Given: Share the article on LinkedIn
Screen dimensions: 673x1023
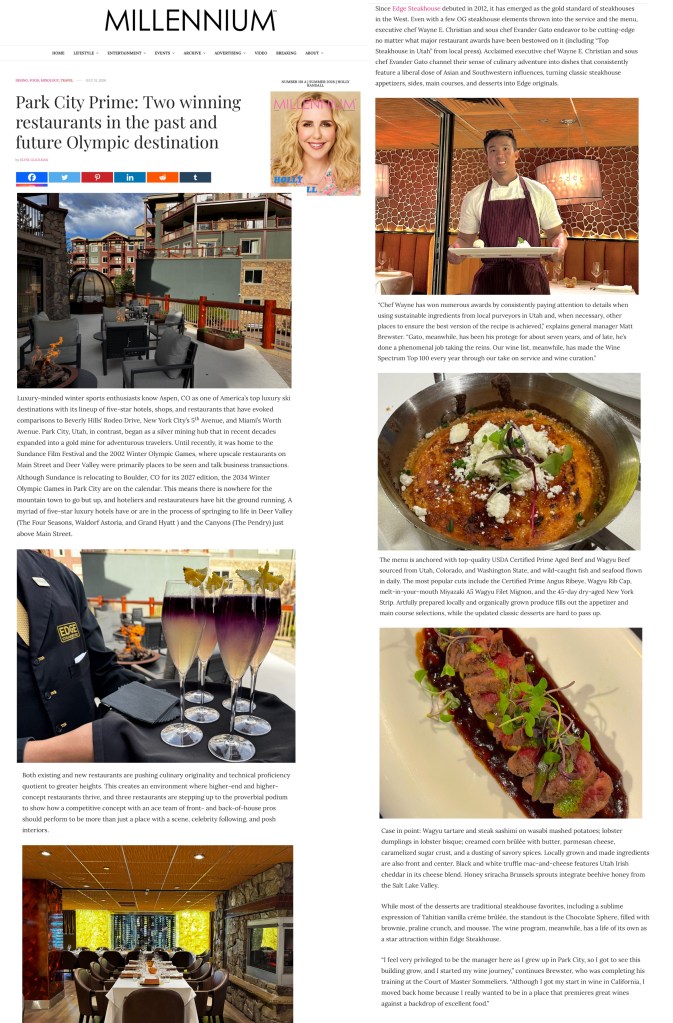Looking at the screenshot, I should click(129, 177).
